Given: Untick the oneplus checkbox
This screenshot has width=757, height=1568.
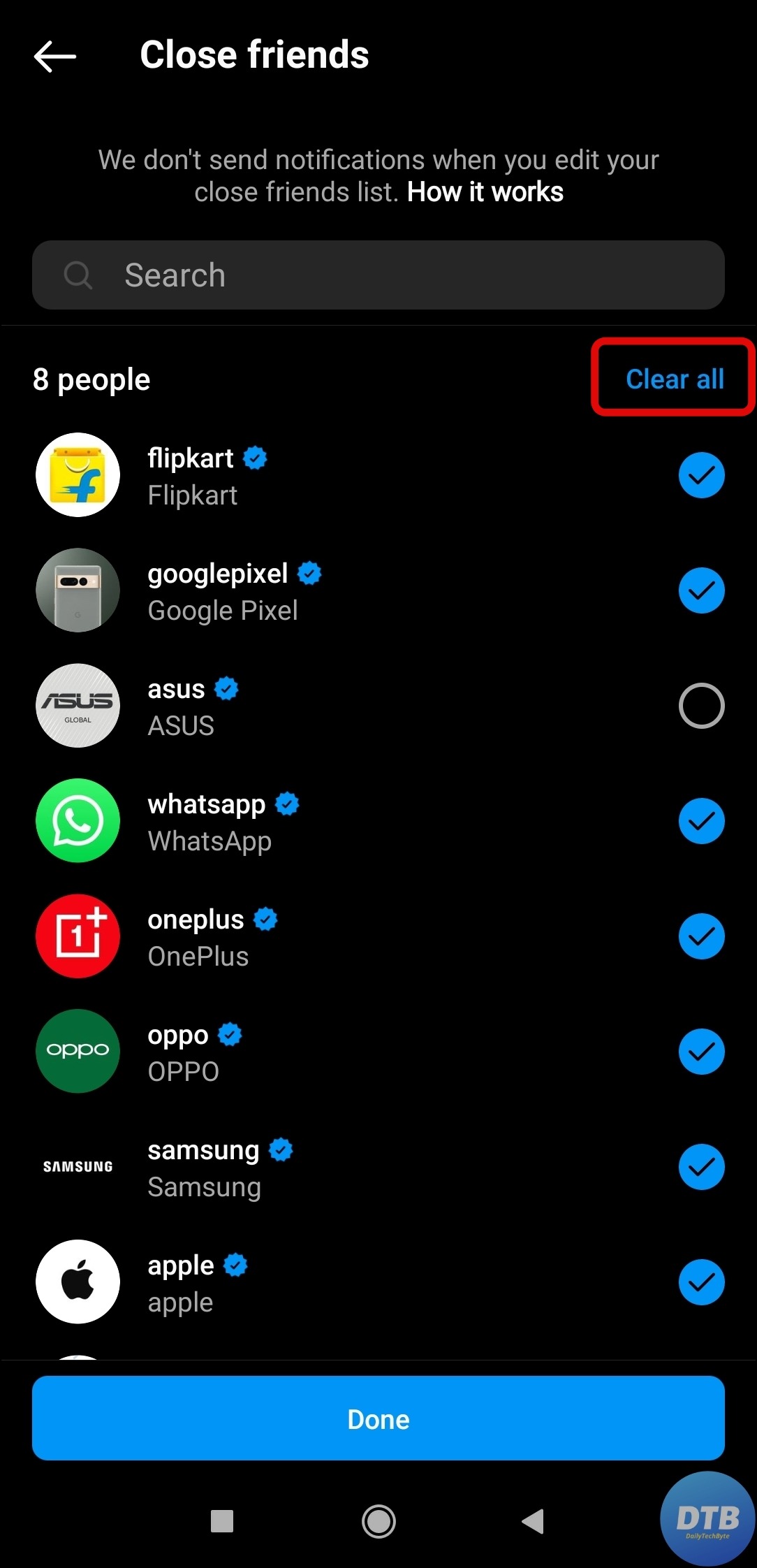Looking at the screenshot, I should click(701, 936).
